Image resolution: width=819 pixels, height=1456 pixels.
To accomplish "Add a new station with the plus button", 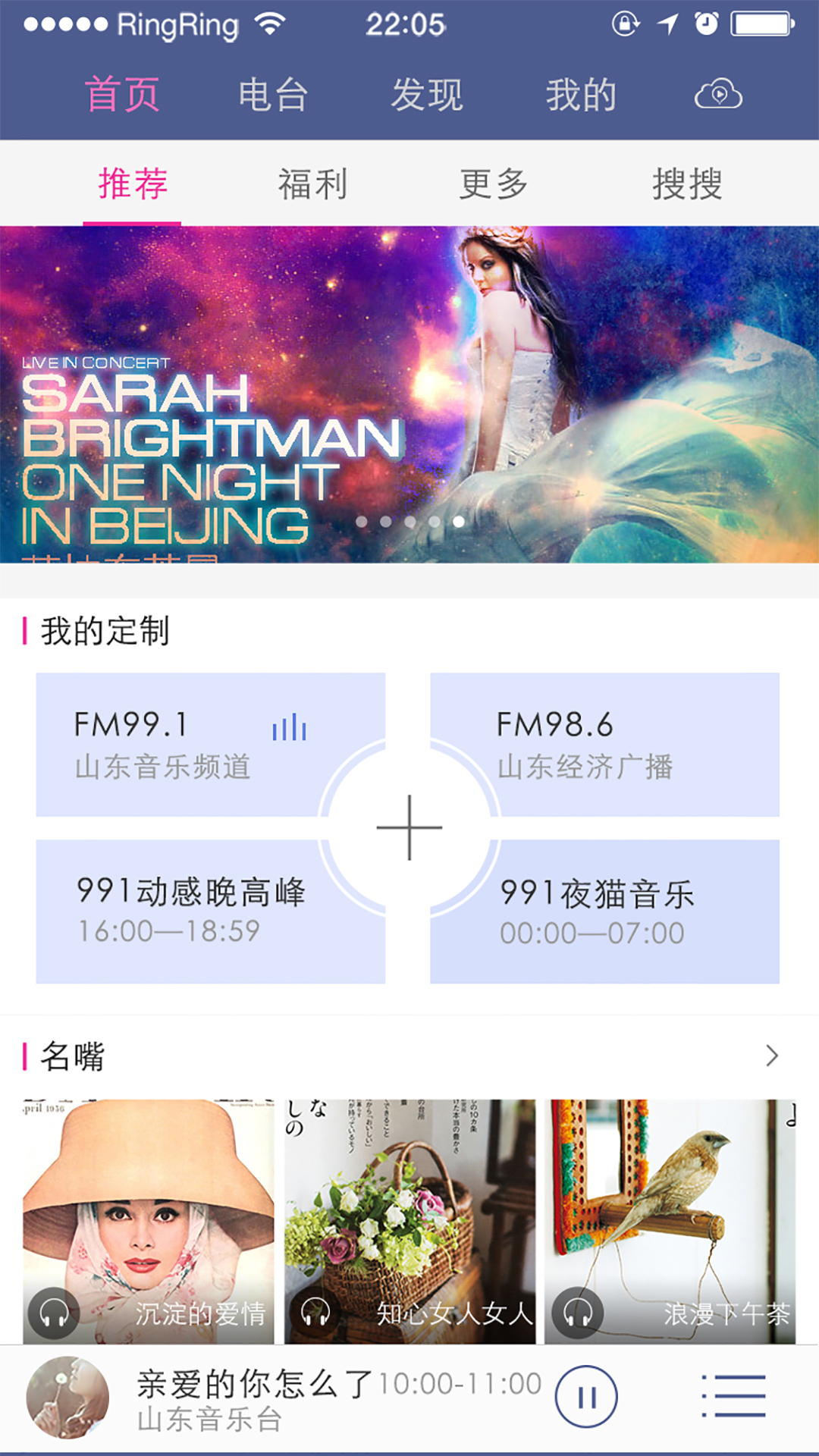I will [409, 829].
